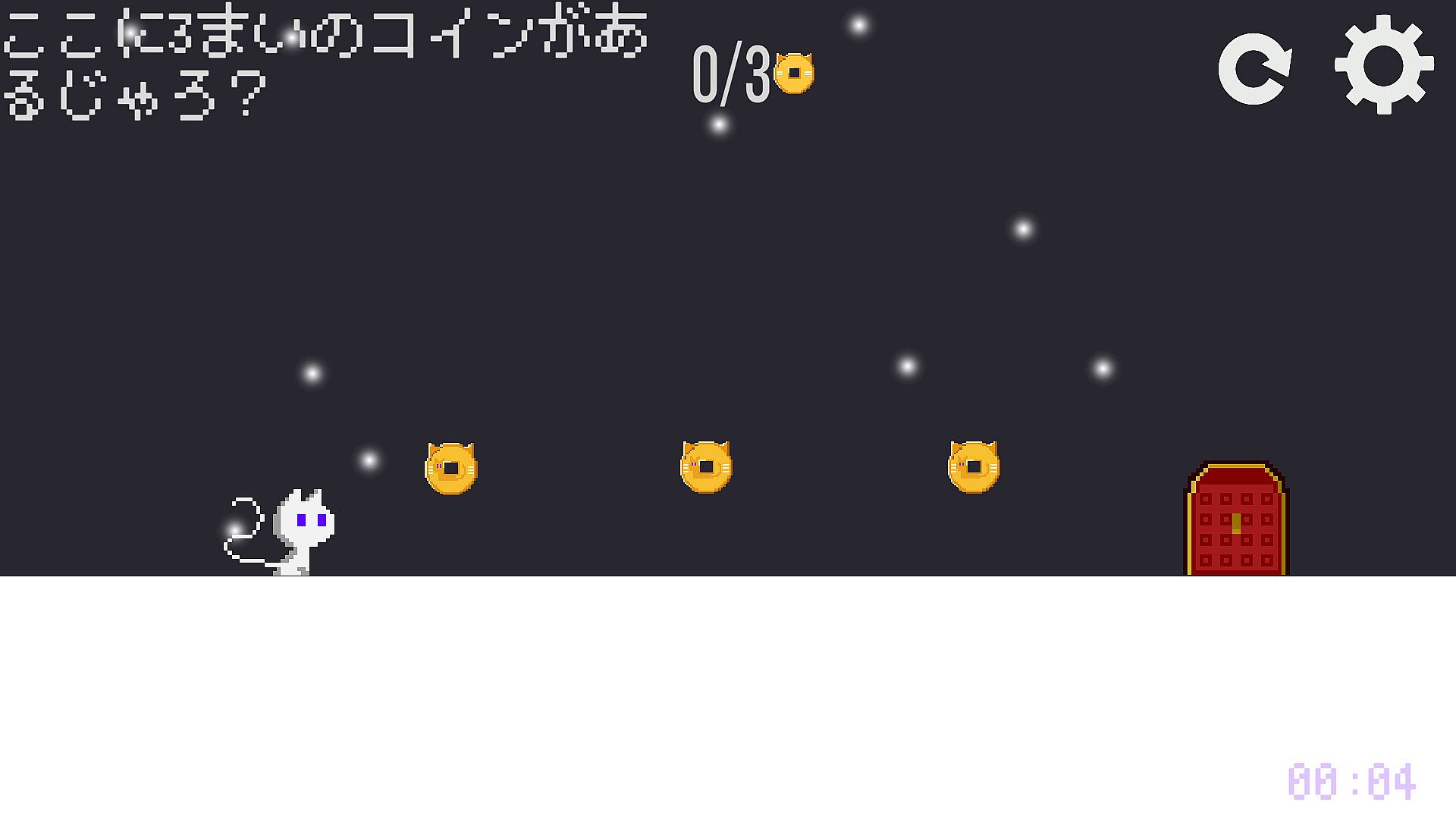Restart the level with the reload icon
This screenshot has width=1456, height=819.
[1254, 68]
